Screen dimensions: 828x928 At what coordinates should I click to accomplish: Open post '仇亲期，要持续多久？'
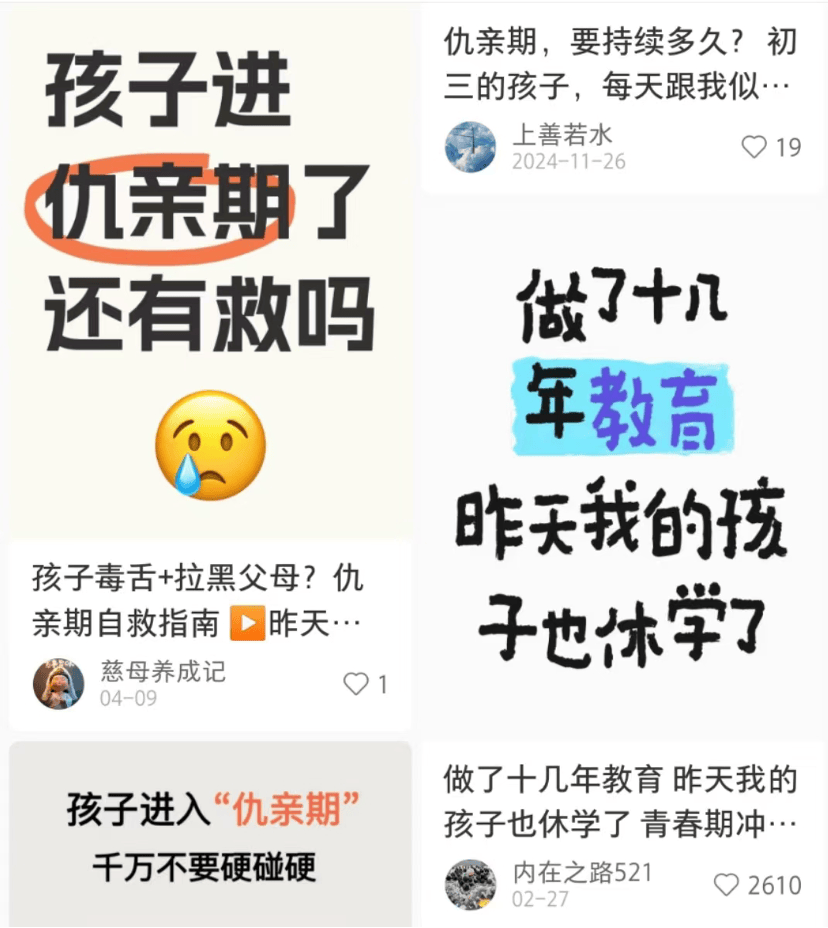coord(620,64)
